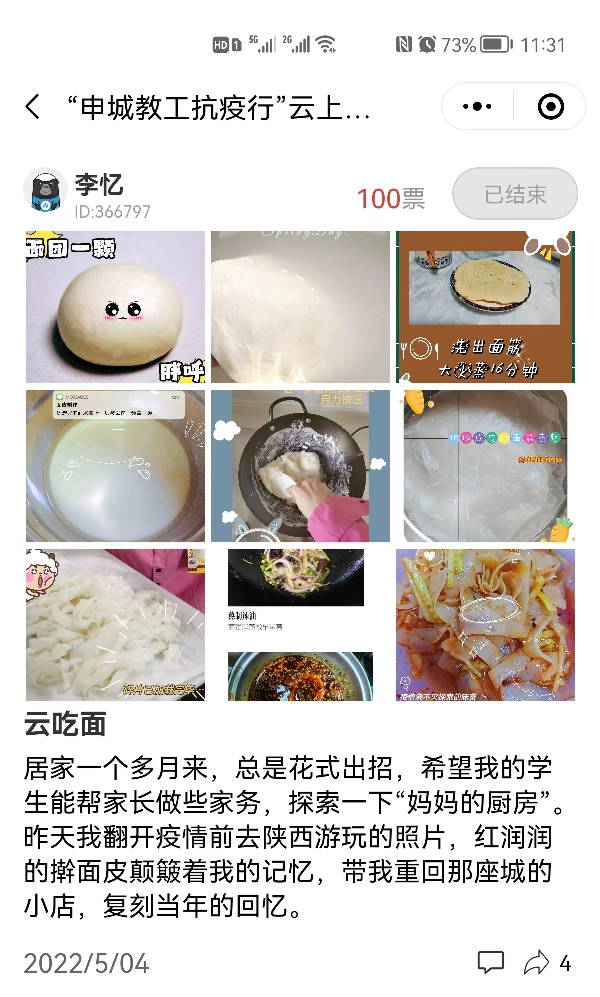Open comments on the 云吃面 post
Image resolution: width=600 pixels, height=997 pixels.
click(490, 962)
